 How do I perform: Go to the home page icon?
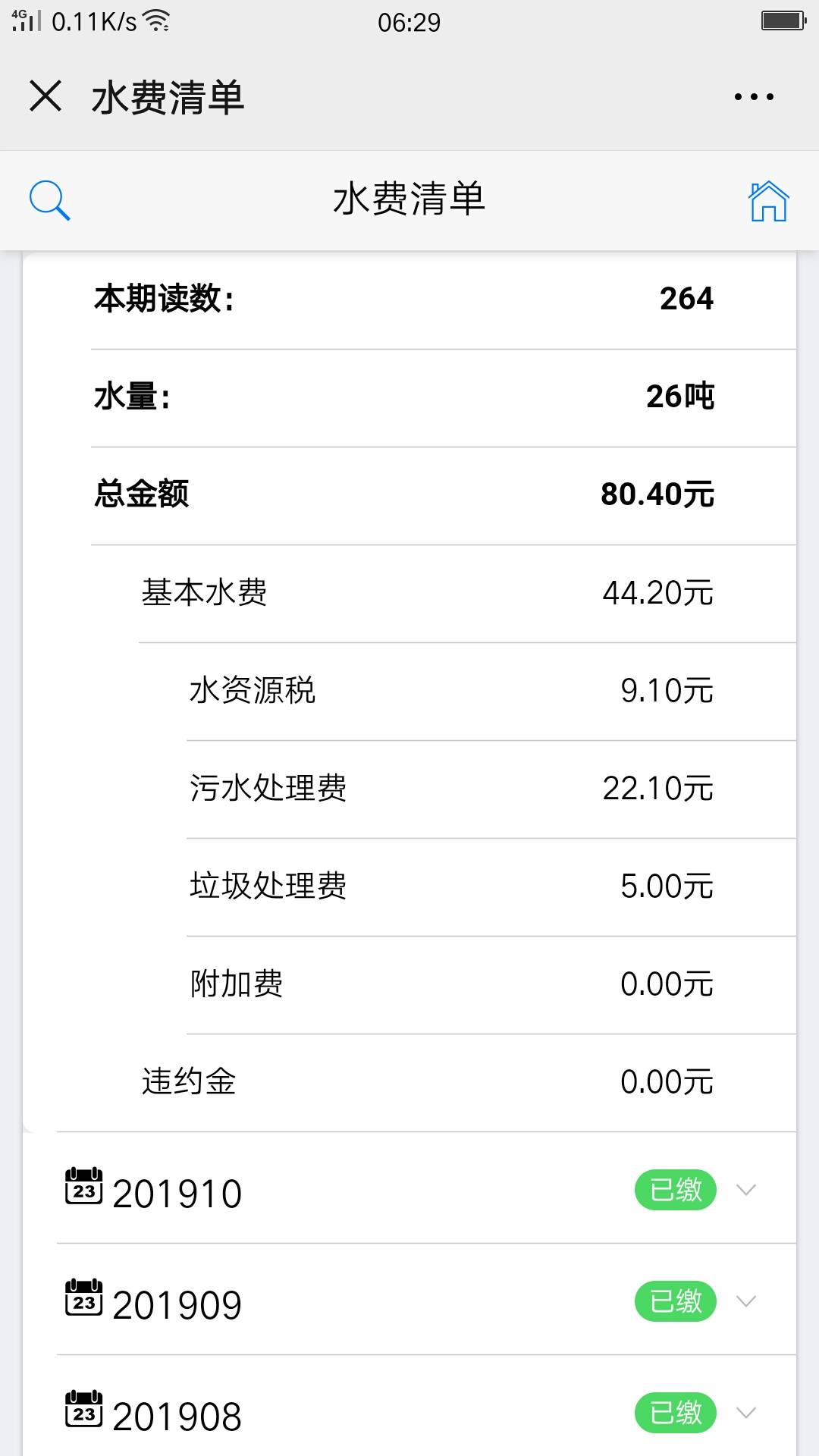[768, 201]
